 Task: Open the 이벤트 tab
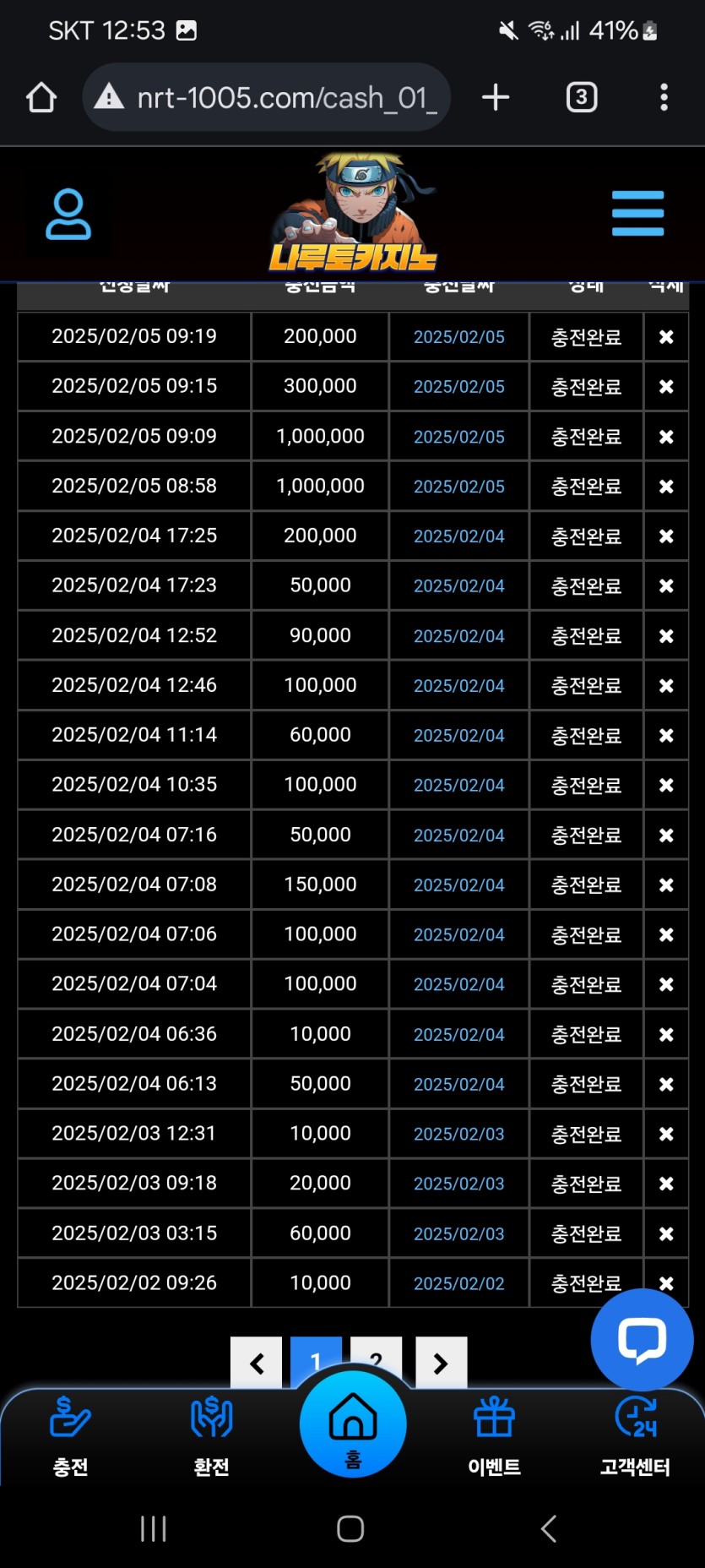(494, 1436)
